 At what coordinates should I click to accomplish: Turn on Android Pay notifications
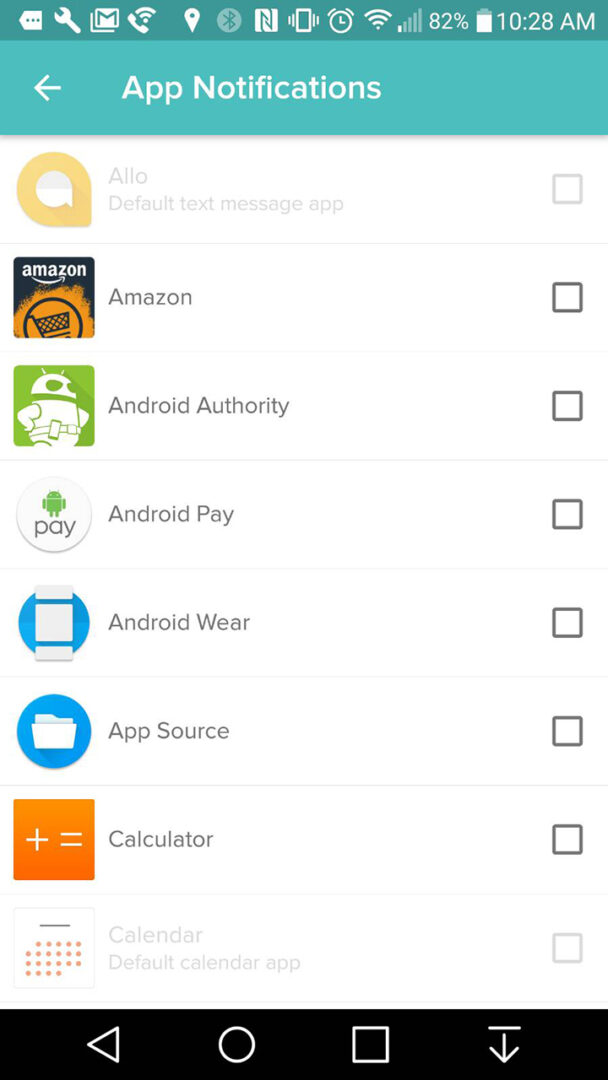[x=567, y=514]
